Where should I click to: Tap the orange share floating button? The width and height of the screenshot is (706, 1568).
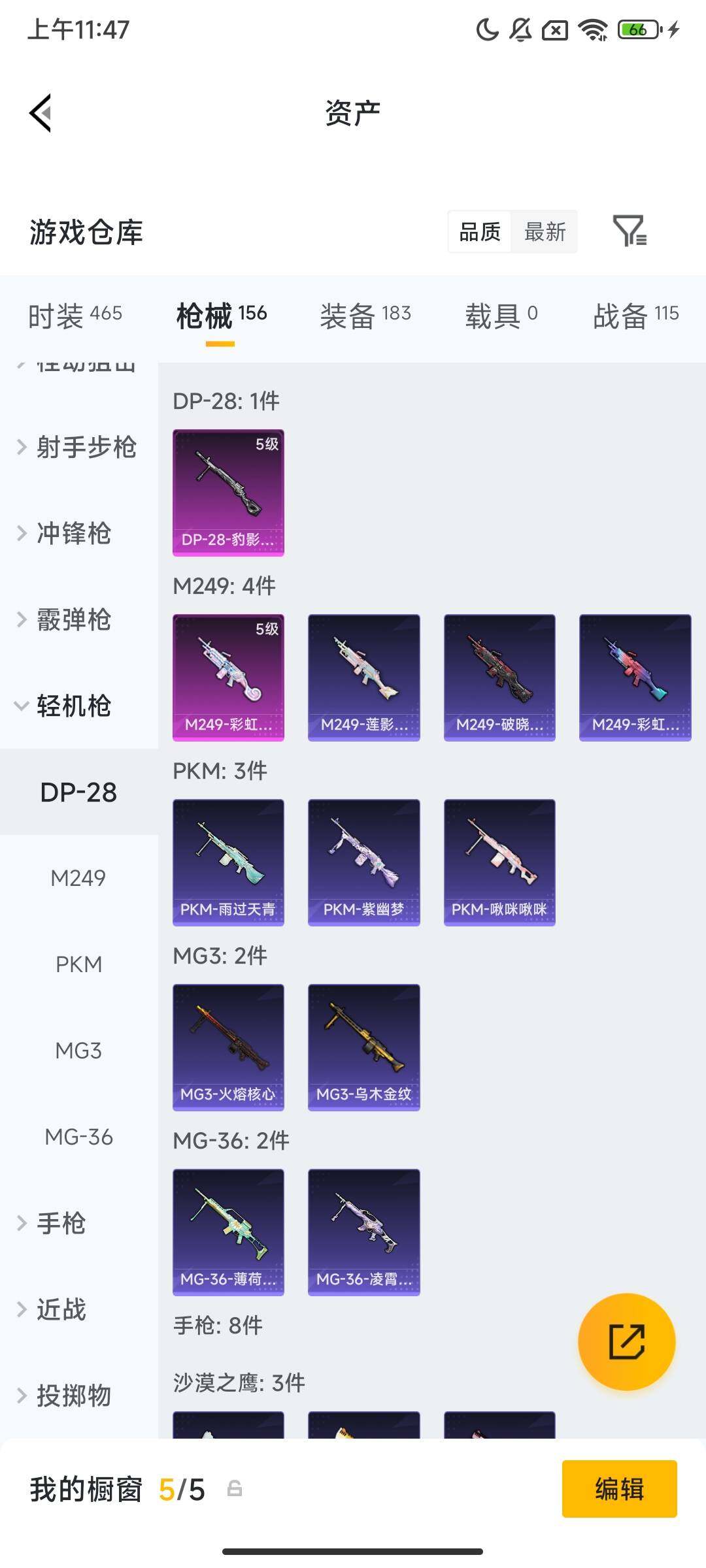(626, 1342)
